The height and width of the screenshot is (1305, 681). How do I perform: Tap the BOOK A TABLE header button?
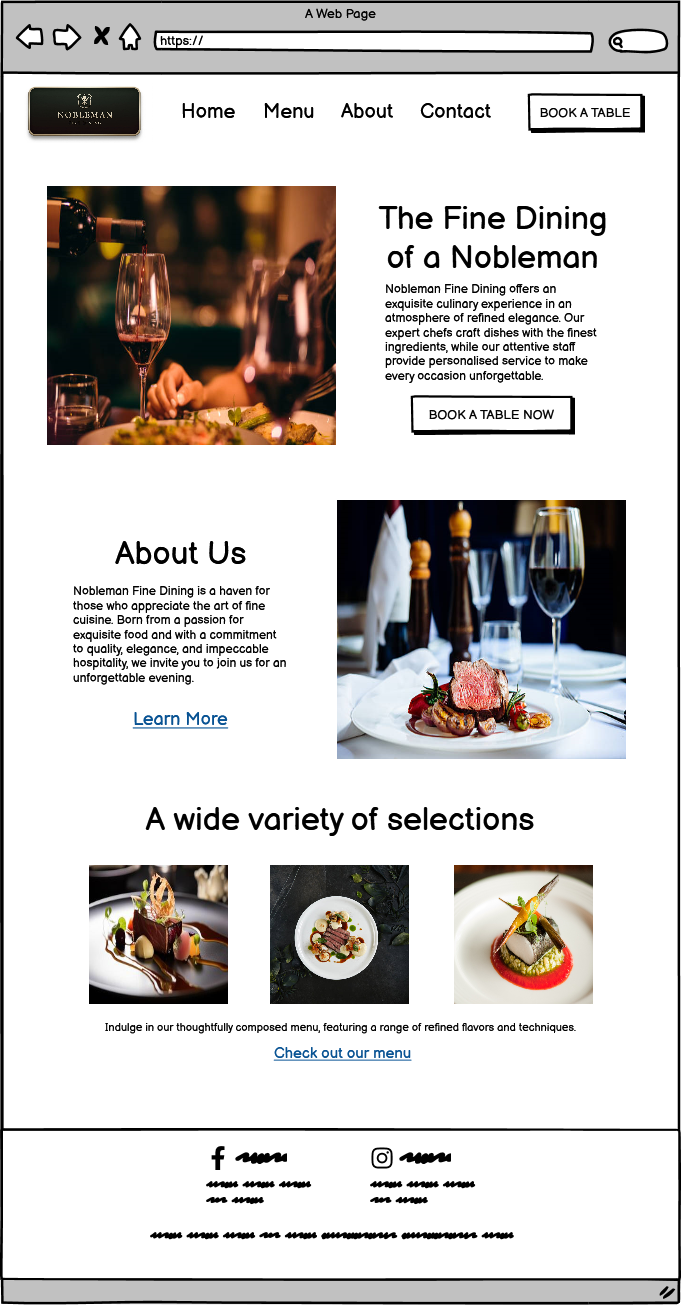tap(585, 112)
